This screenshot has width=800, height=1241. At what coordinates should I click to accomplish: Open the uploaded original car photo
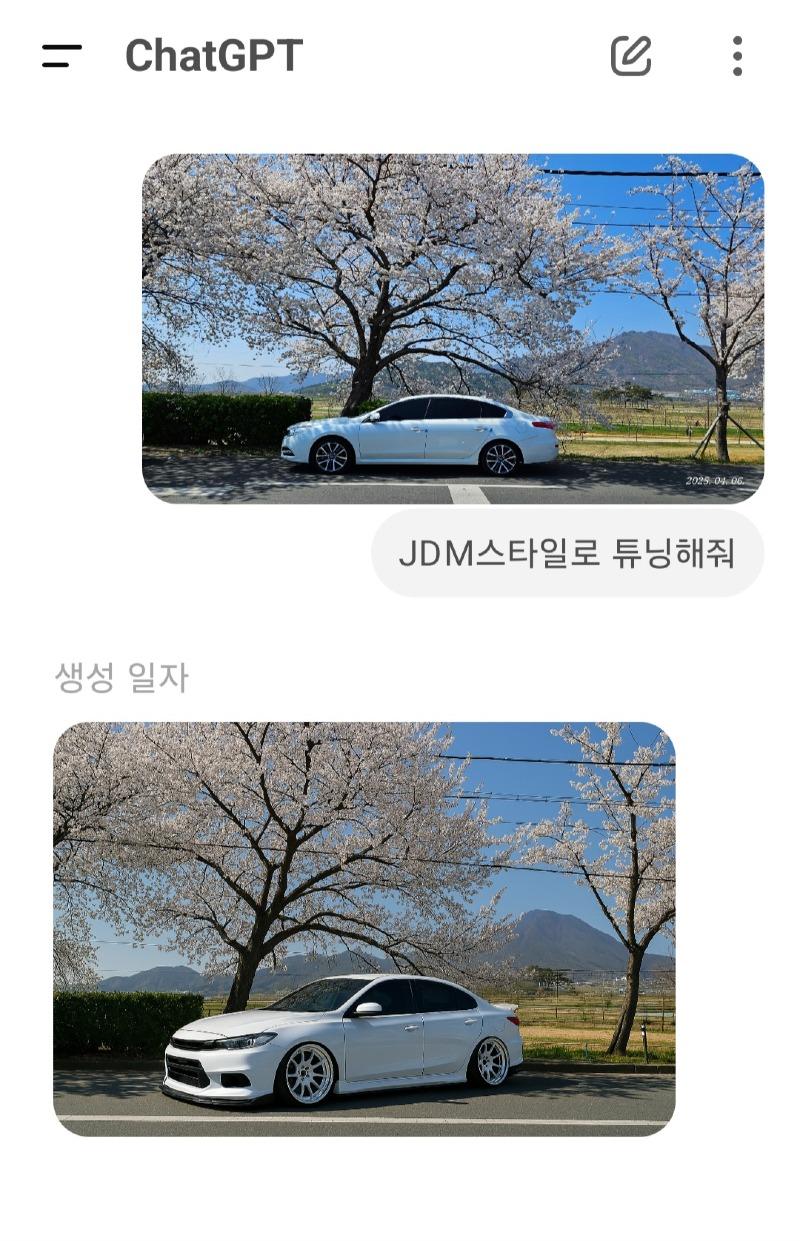452,328
